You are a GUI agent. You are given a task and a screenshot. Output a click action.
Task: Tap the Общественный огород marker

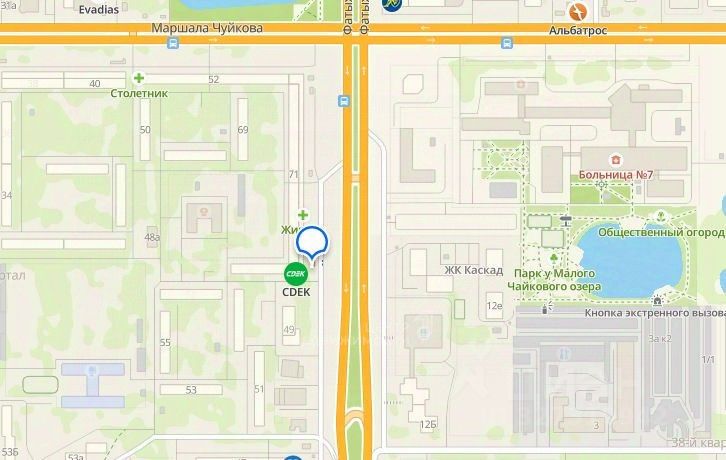[660, 216]
